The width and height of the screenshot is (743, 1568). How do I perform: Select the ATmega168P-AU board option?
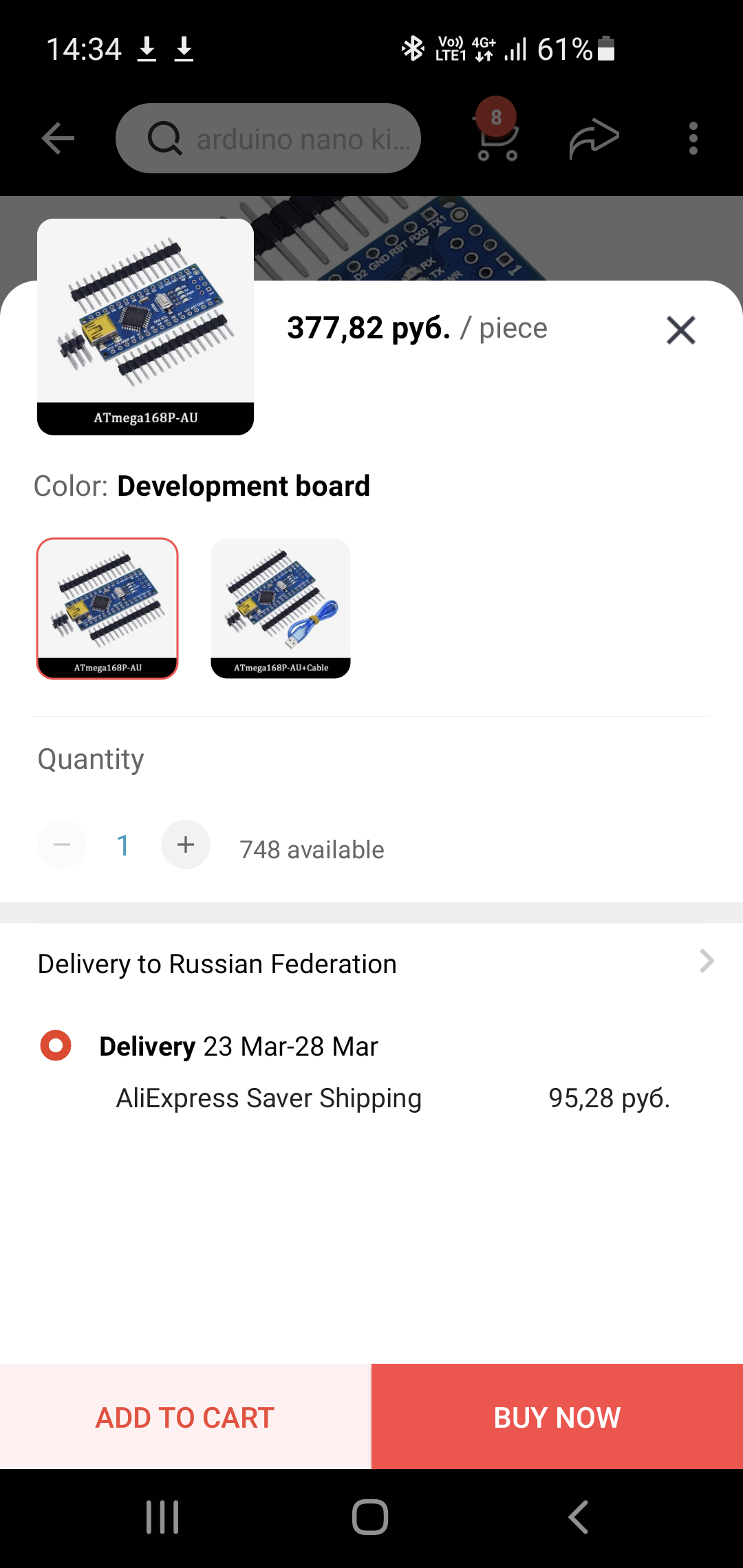[107, 609]
